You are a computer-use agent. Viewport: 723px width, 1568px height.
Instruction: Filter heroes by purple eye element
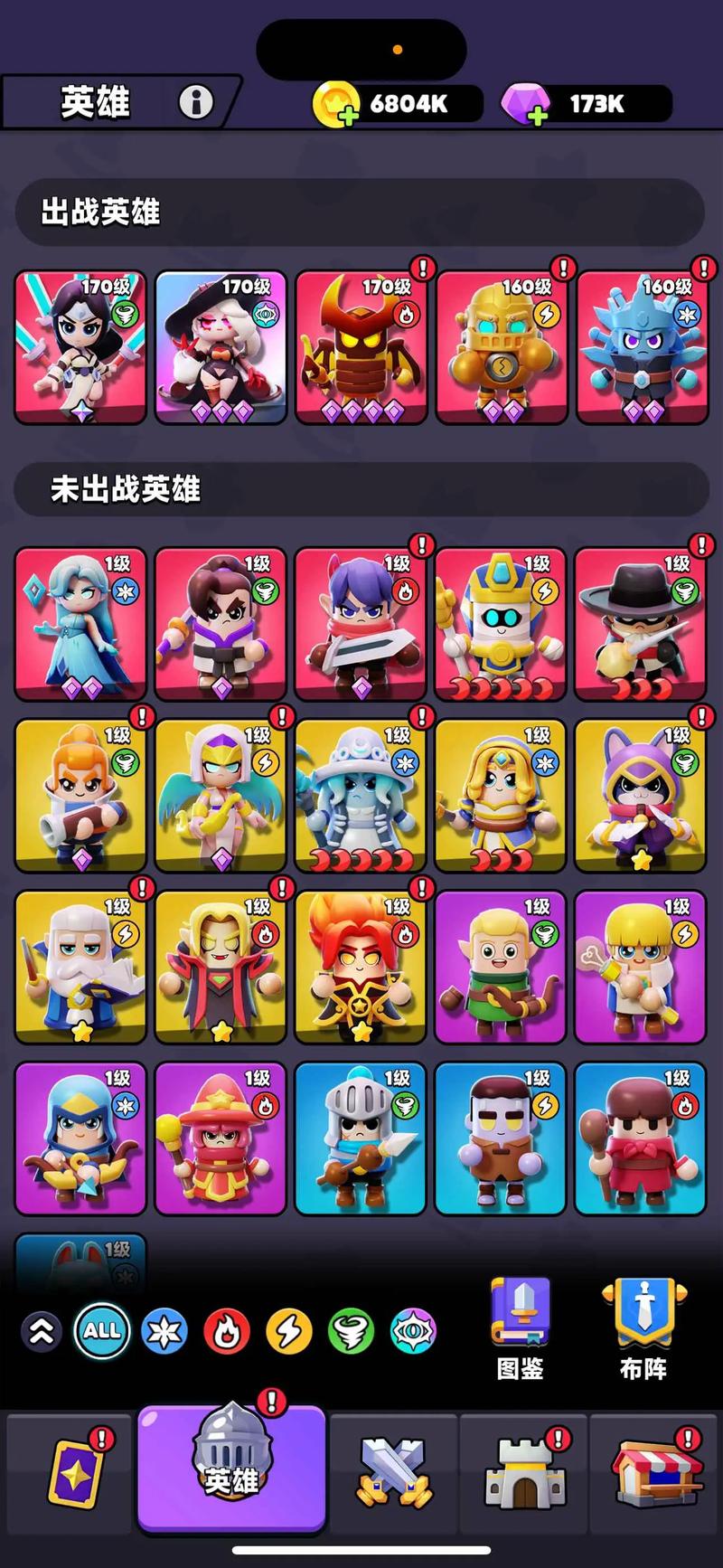pos(413,1331)
